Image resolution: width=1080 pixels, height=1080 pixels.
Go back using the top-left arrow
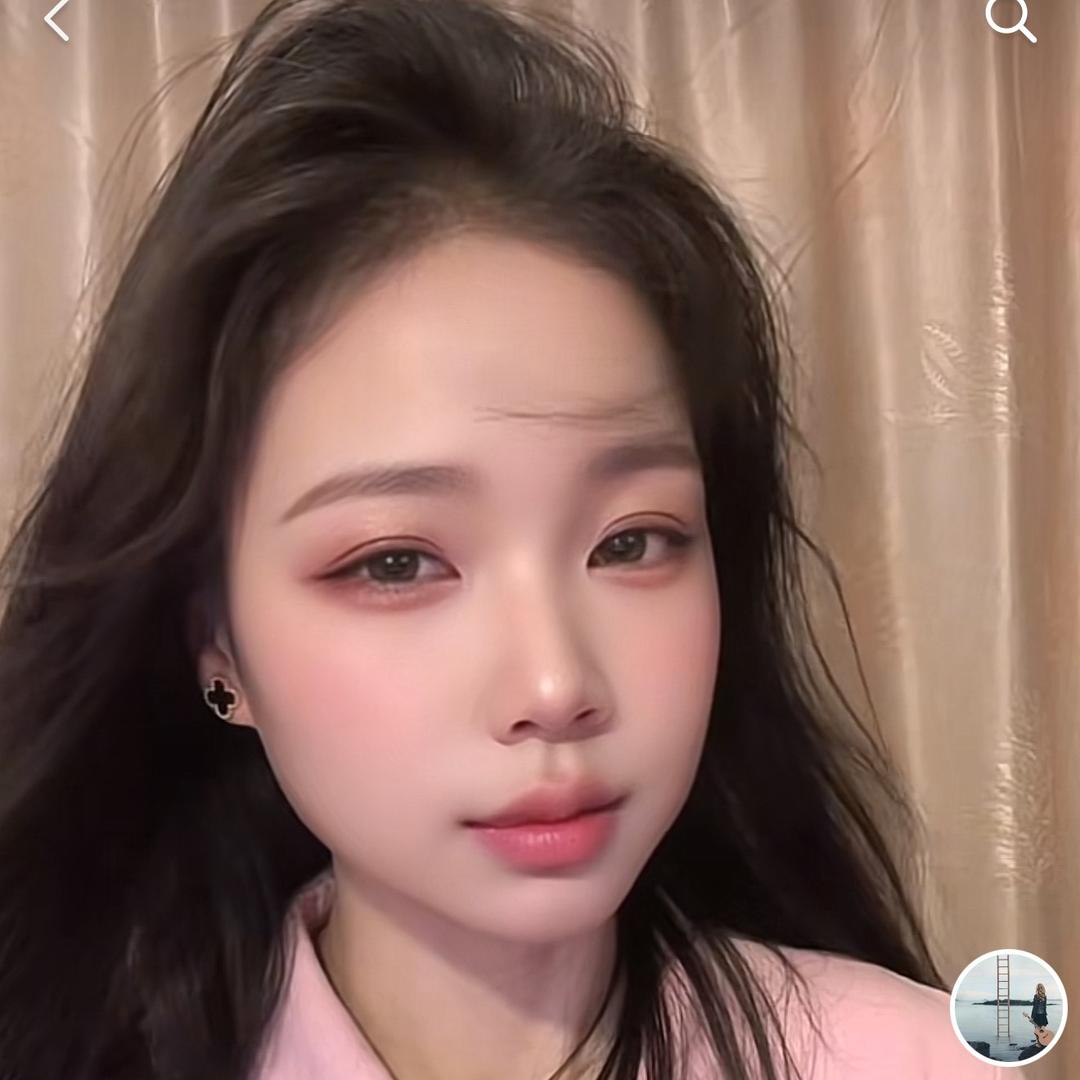[x=57, y=20]
